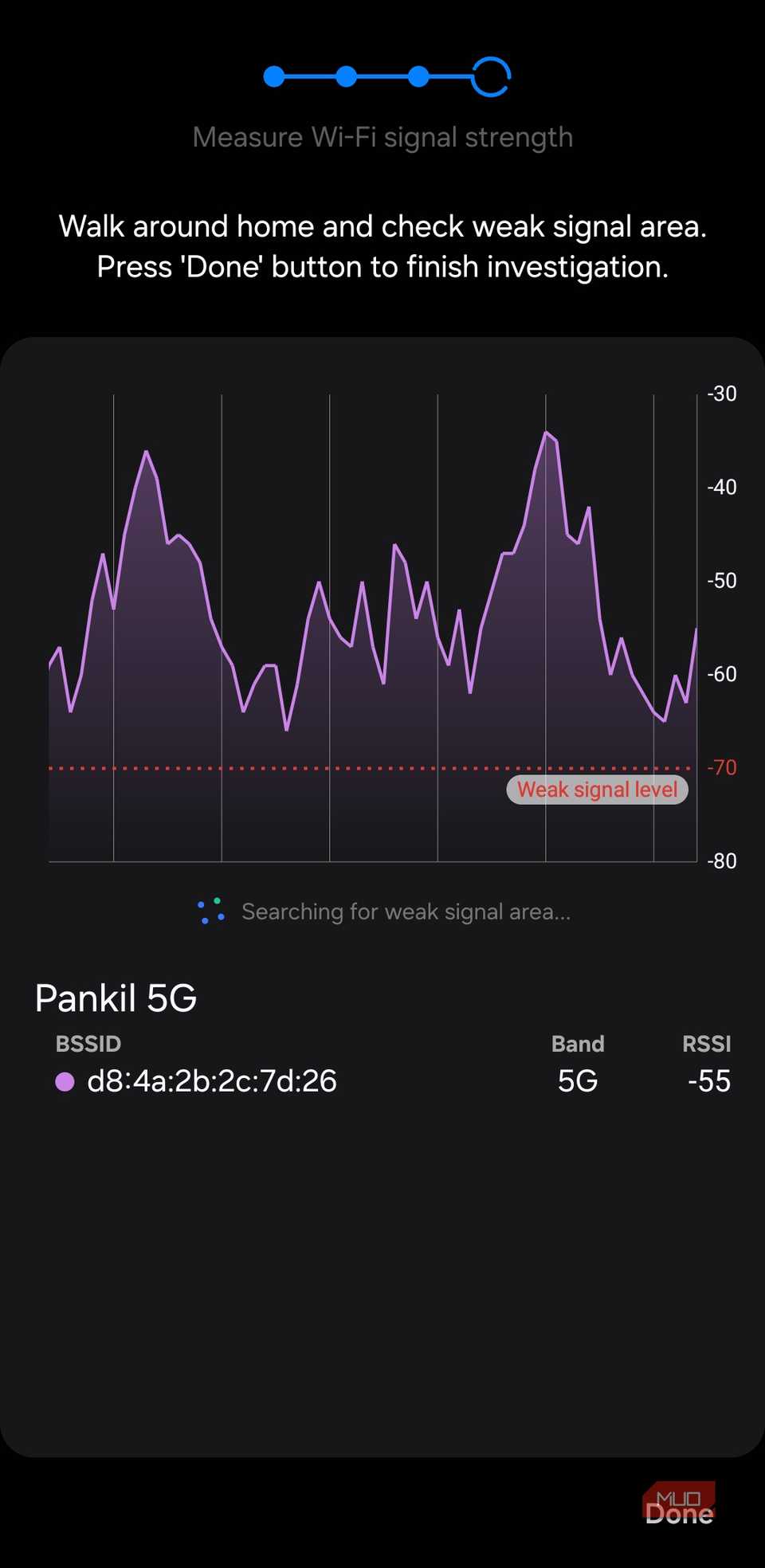765x1568 pixels.
Task: Tap the Band column heading
Action: point(578,1044)
